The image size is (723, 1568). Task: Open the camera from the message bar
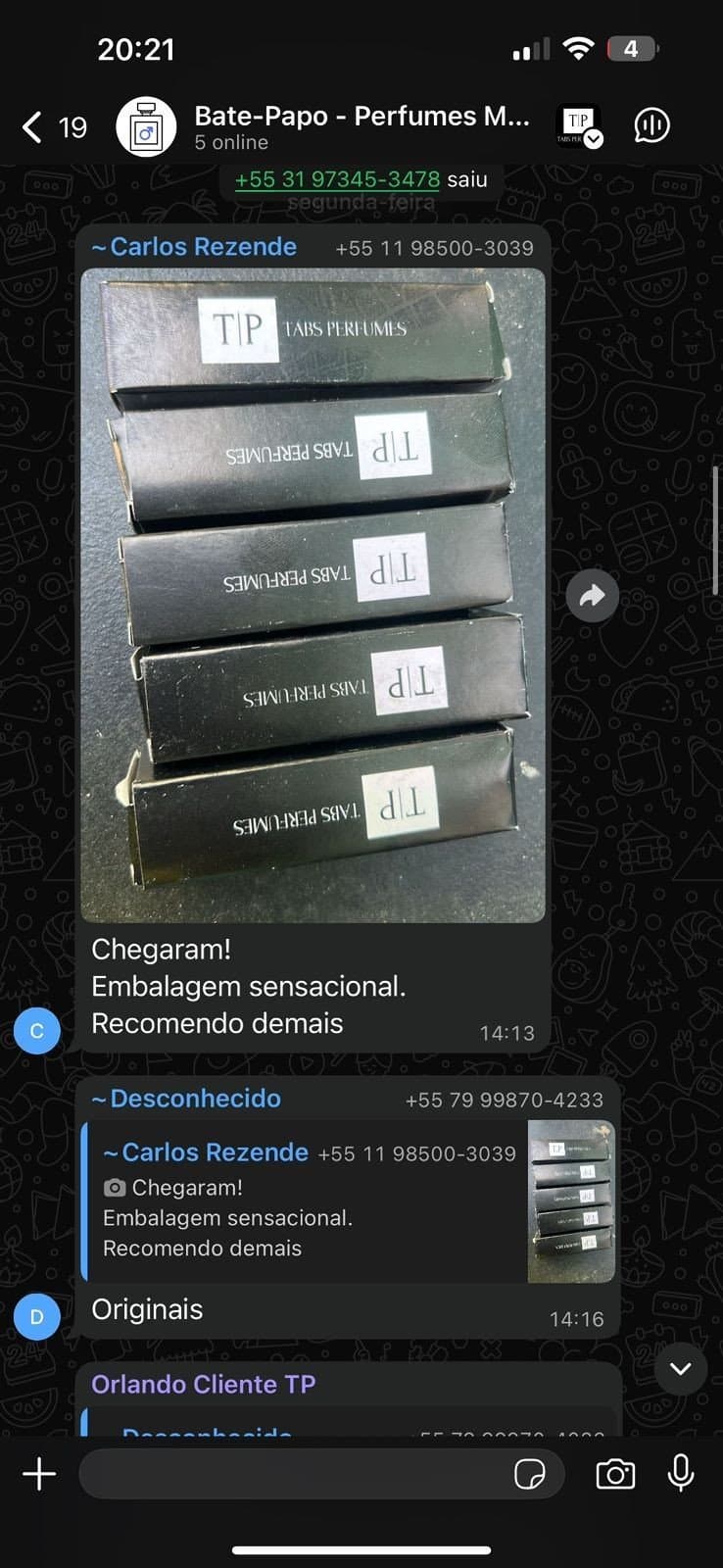(x=614, y=1473)
